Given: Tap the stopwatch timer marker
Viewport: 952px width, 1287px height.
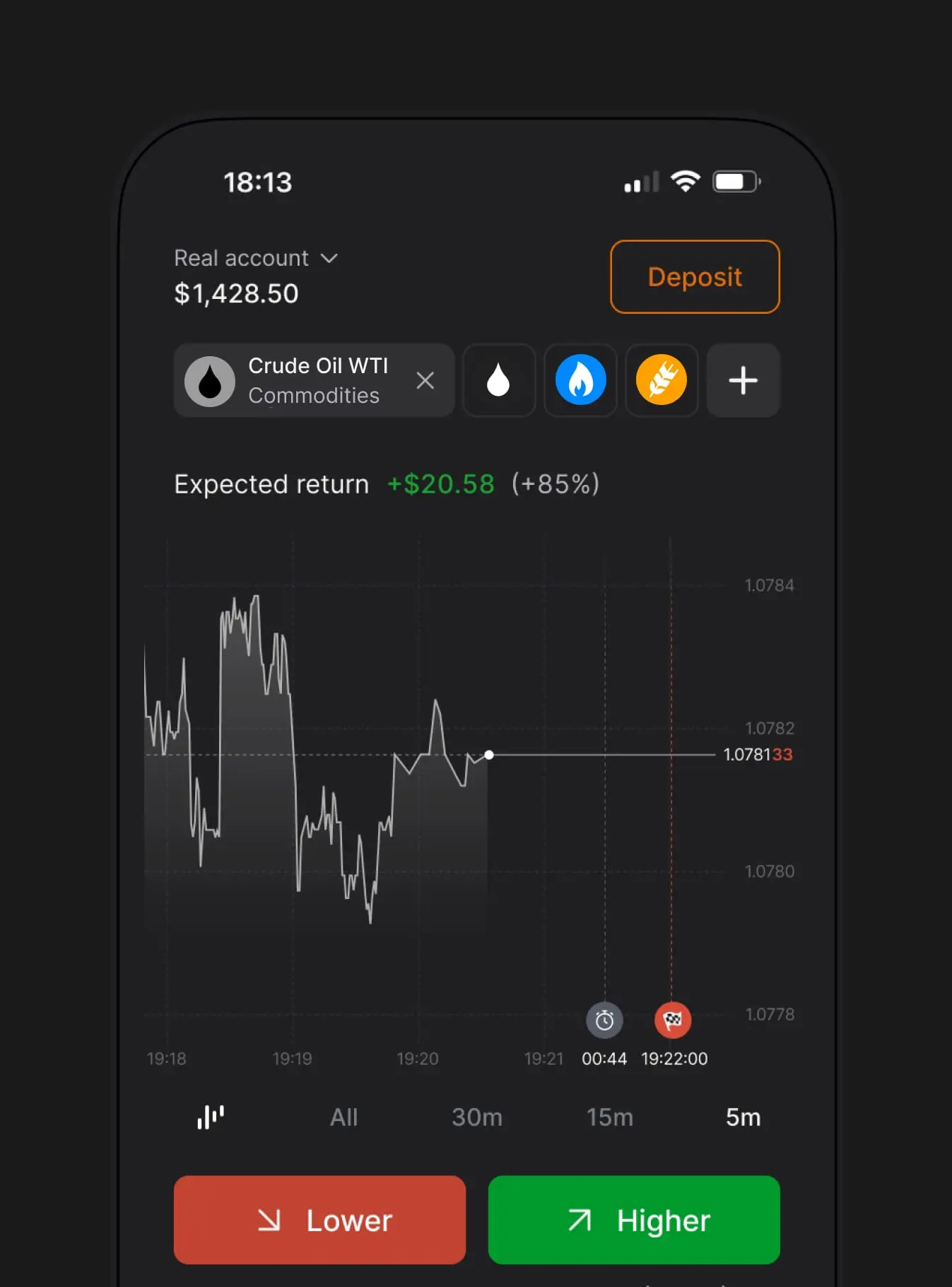Looking at the screenshot, I should tap(604, 1020).
